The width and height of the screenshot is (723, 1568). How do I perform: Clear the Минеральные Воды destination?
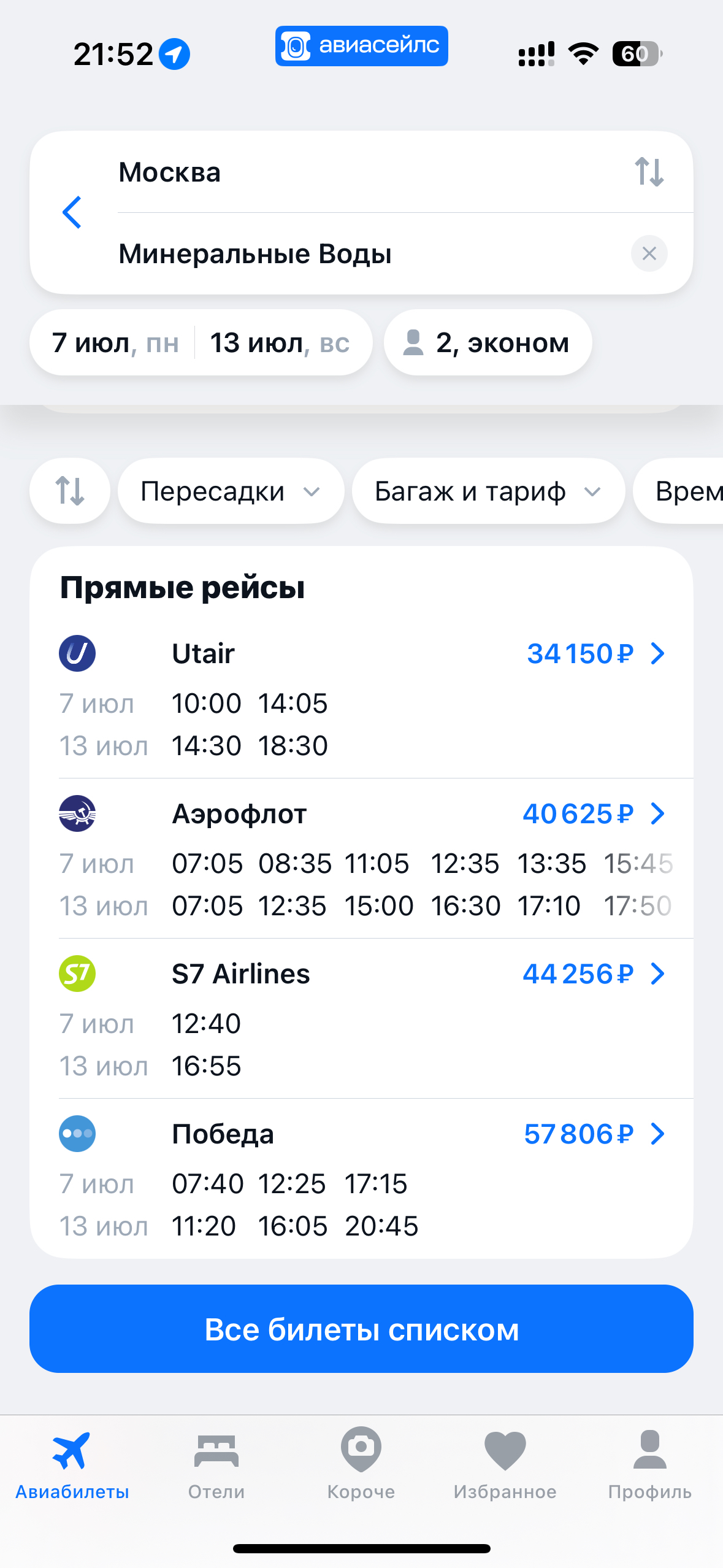pos(649,253)
